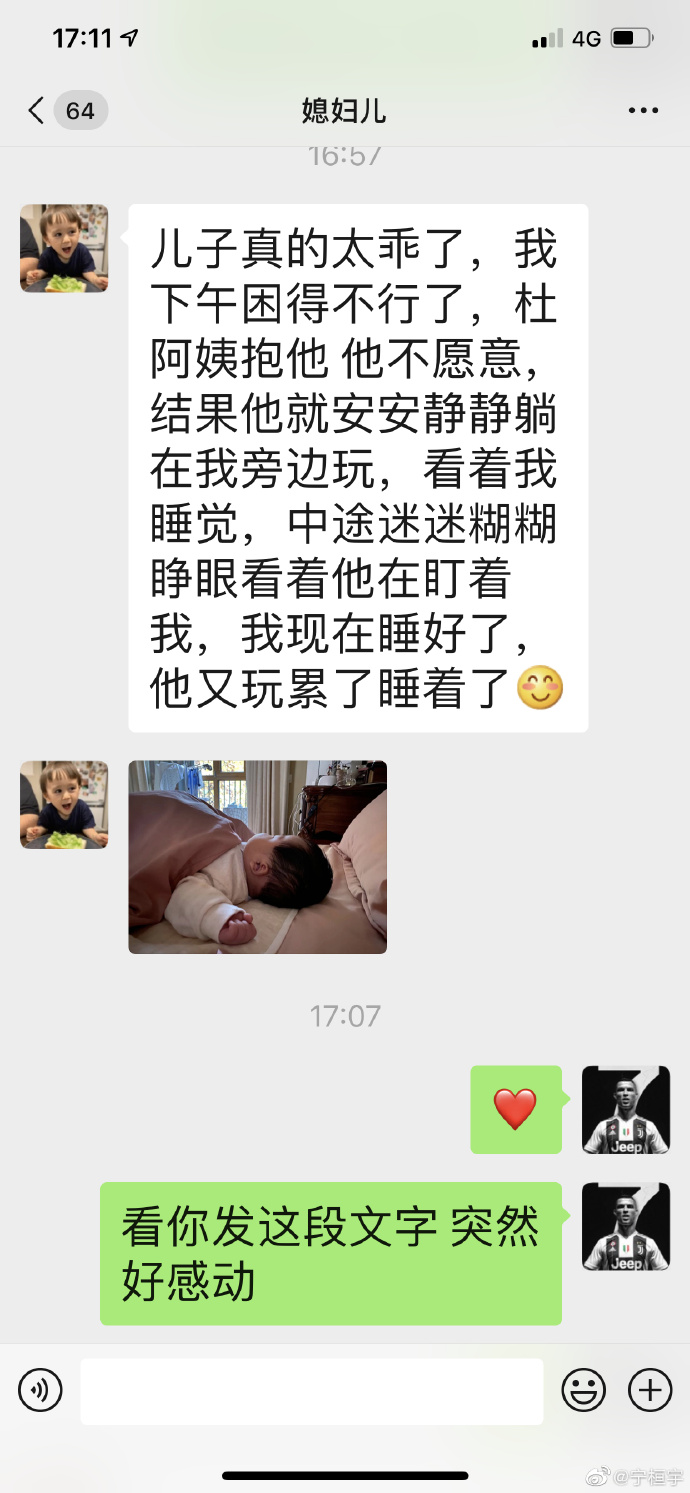
Task: Open the emoji sticker panel
Action: pos(583,1390)
